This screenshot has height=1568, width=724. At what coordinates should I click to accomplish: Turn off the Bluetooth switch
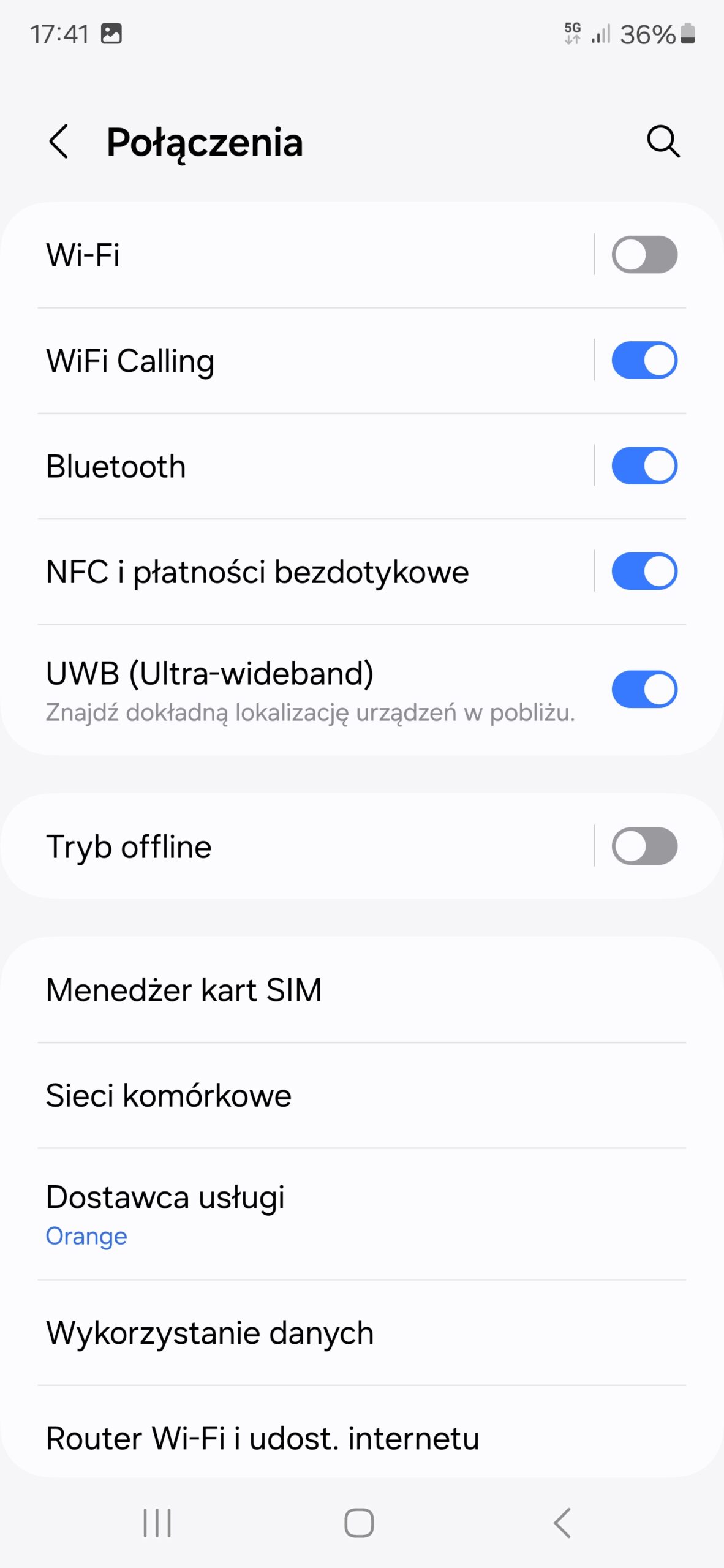coord(644,466)
